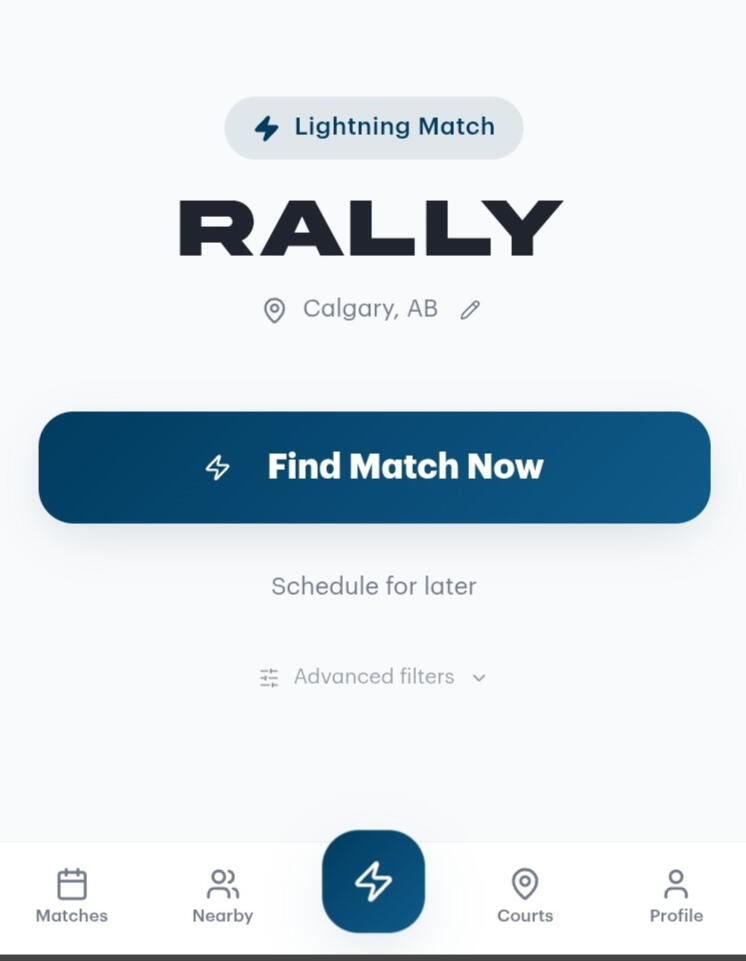This screenshot has height=961, width=746.
Task: Tap Find Match Now button
Action: [374, 467]
